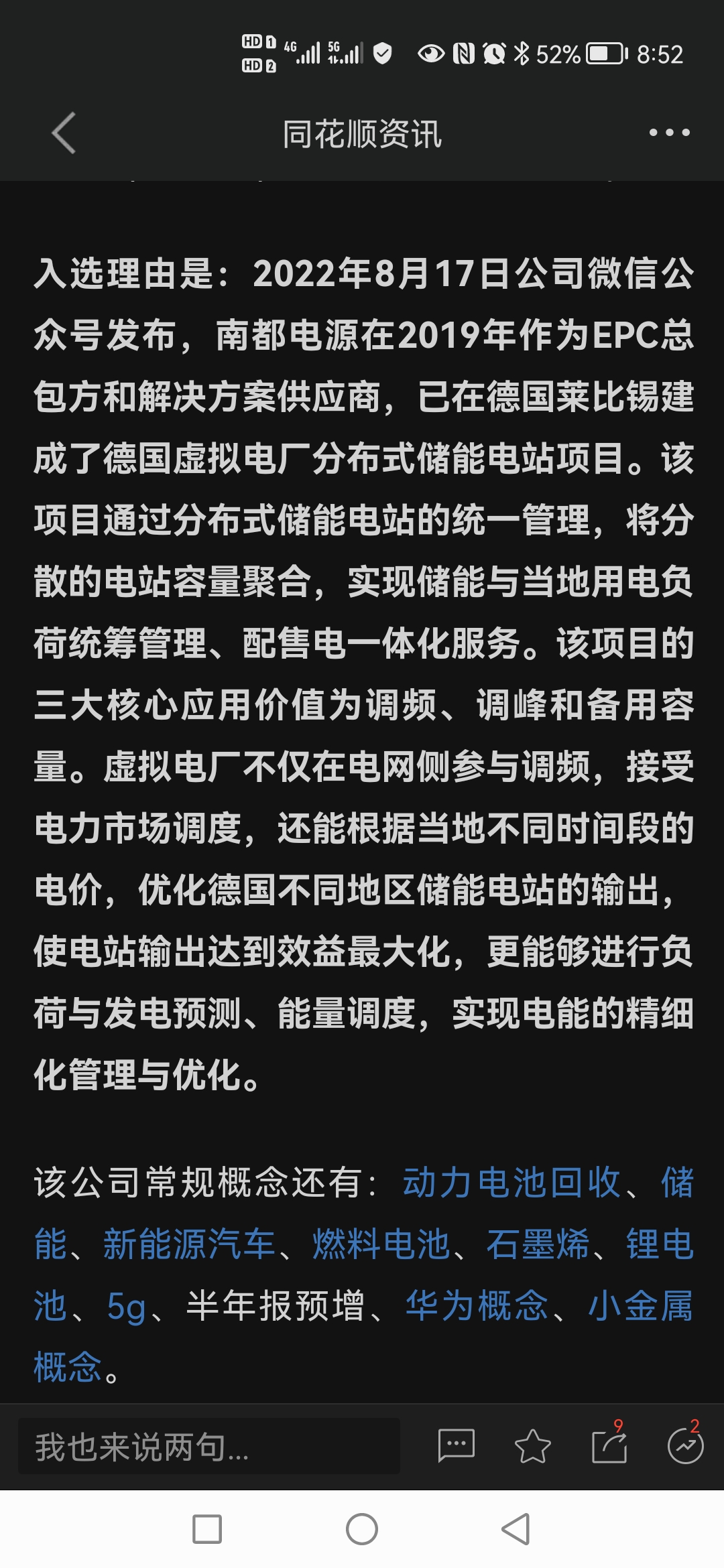
Task: Open the 新能源汽车 concept link
Action: tap(190, 1244)
